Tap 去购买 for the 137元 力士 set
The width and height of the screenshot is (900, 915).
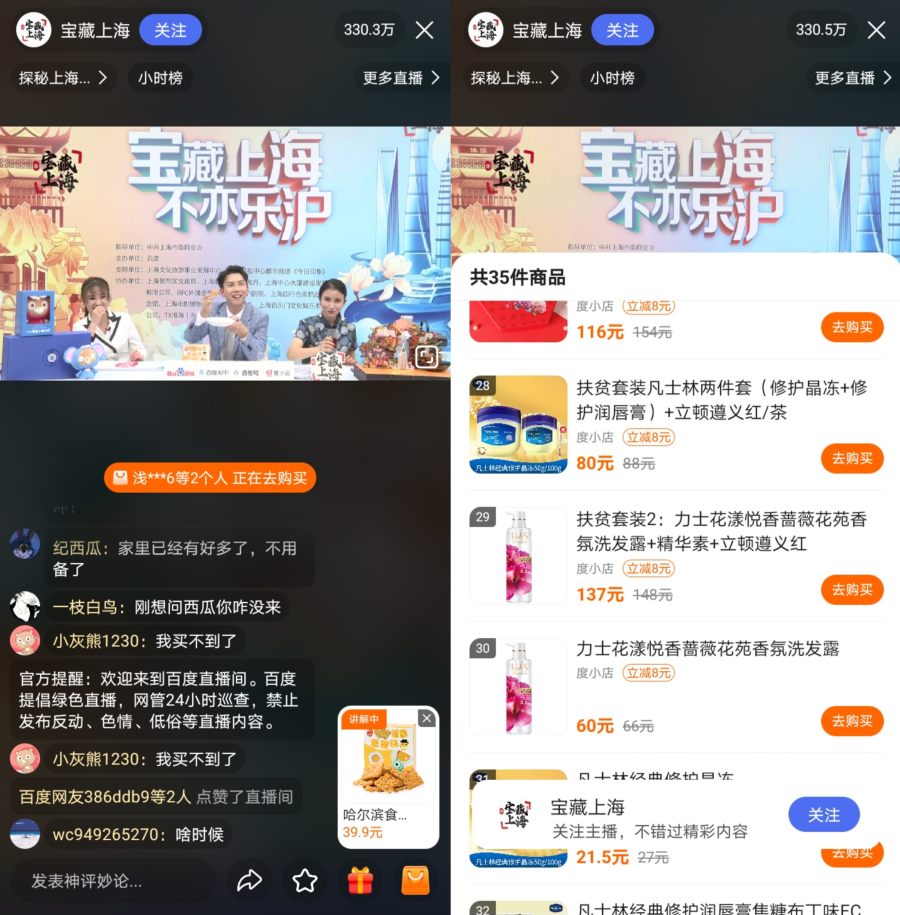[x=852, y=589]
